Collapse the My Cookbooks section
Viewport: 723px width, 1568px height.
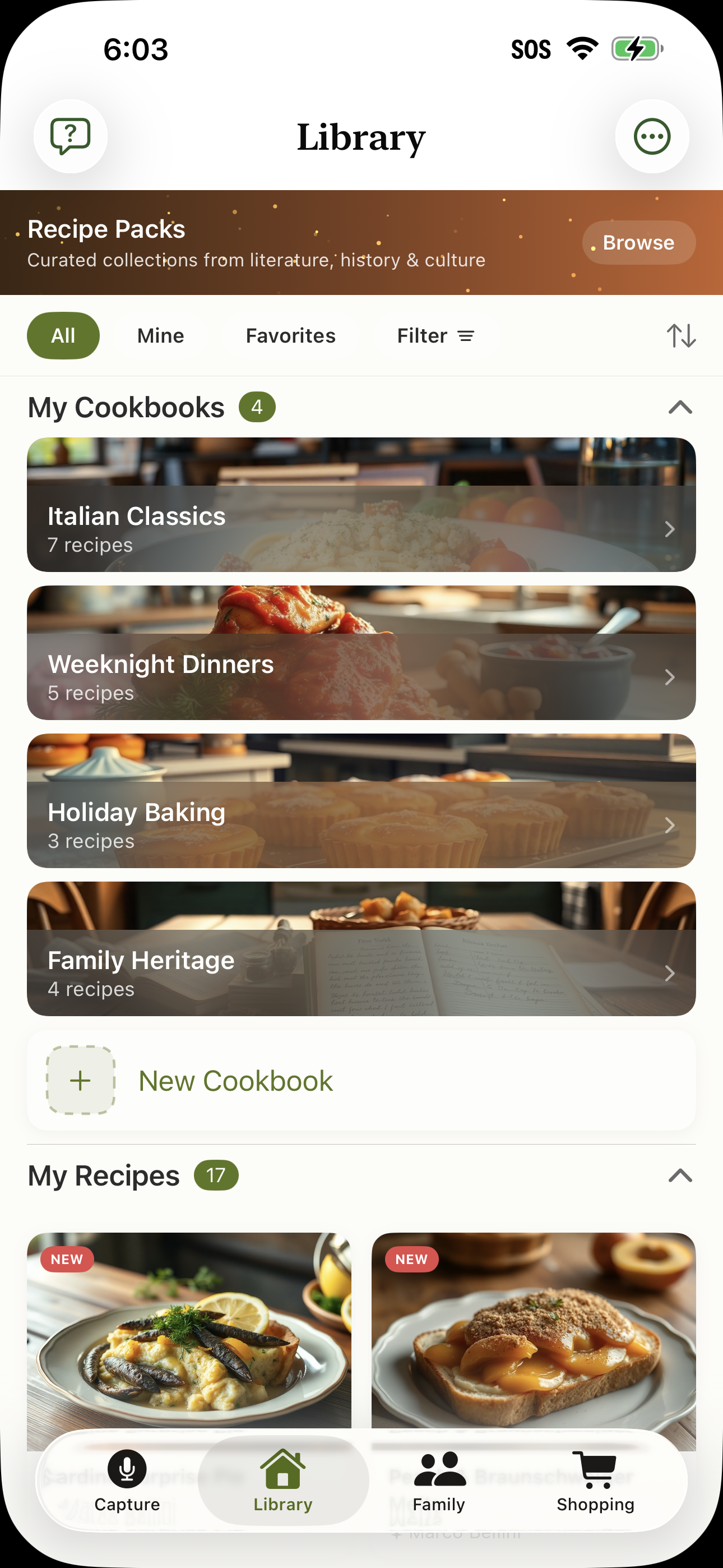click(680, 407)
